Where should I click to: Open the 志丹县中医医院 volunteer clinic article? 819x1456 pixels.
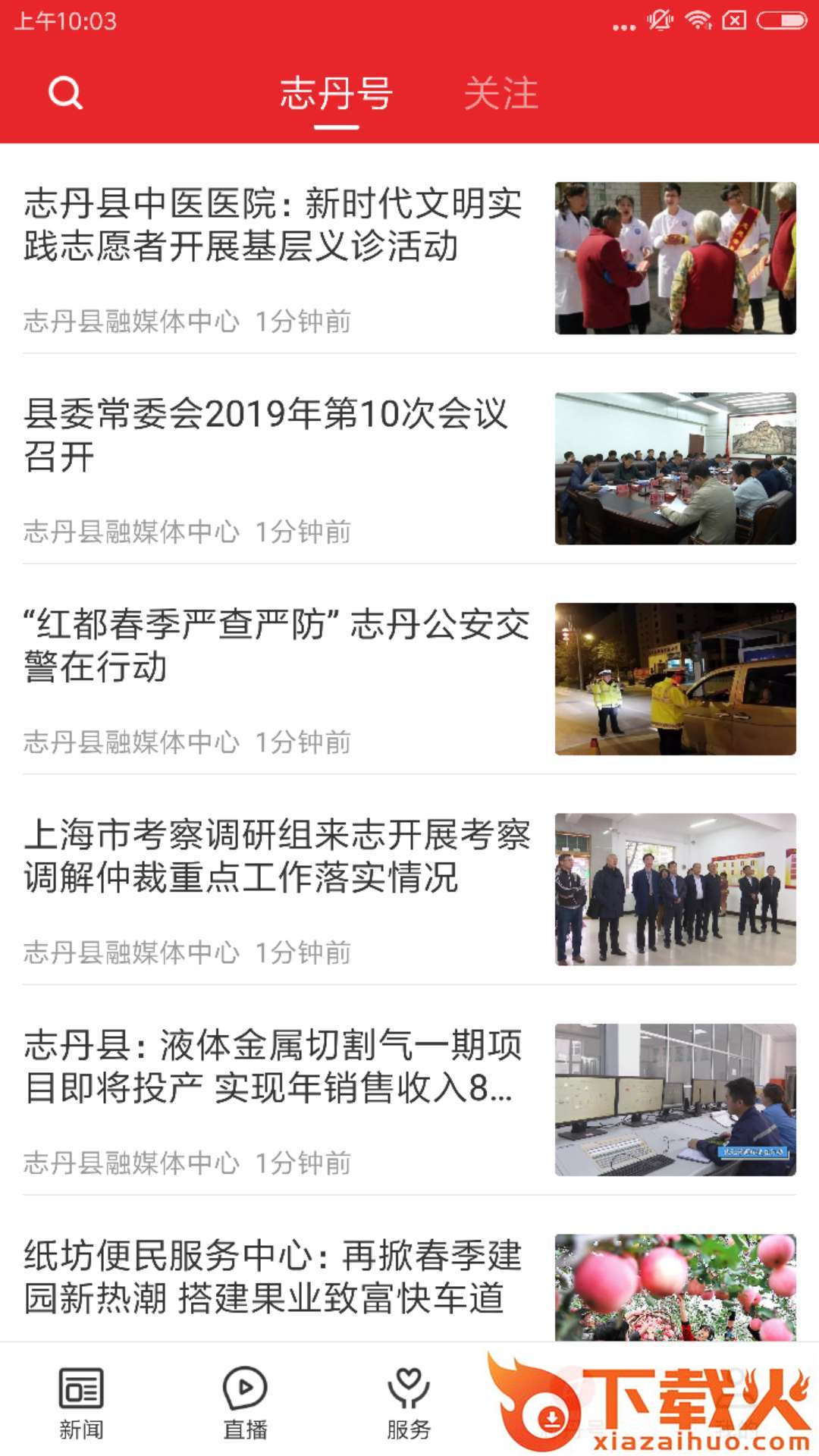pyautogui.click(x=273, y=227)
